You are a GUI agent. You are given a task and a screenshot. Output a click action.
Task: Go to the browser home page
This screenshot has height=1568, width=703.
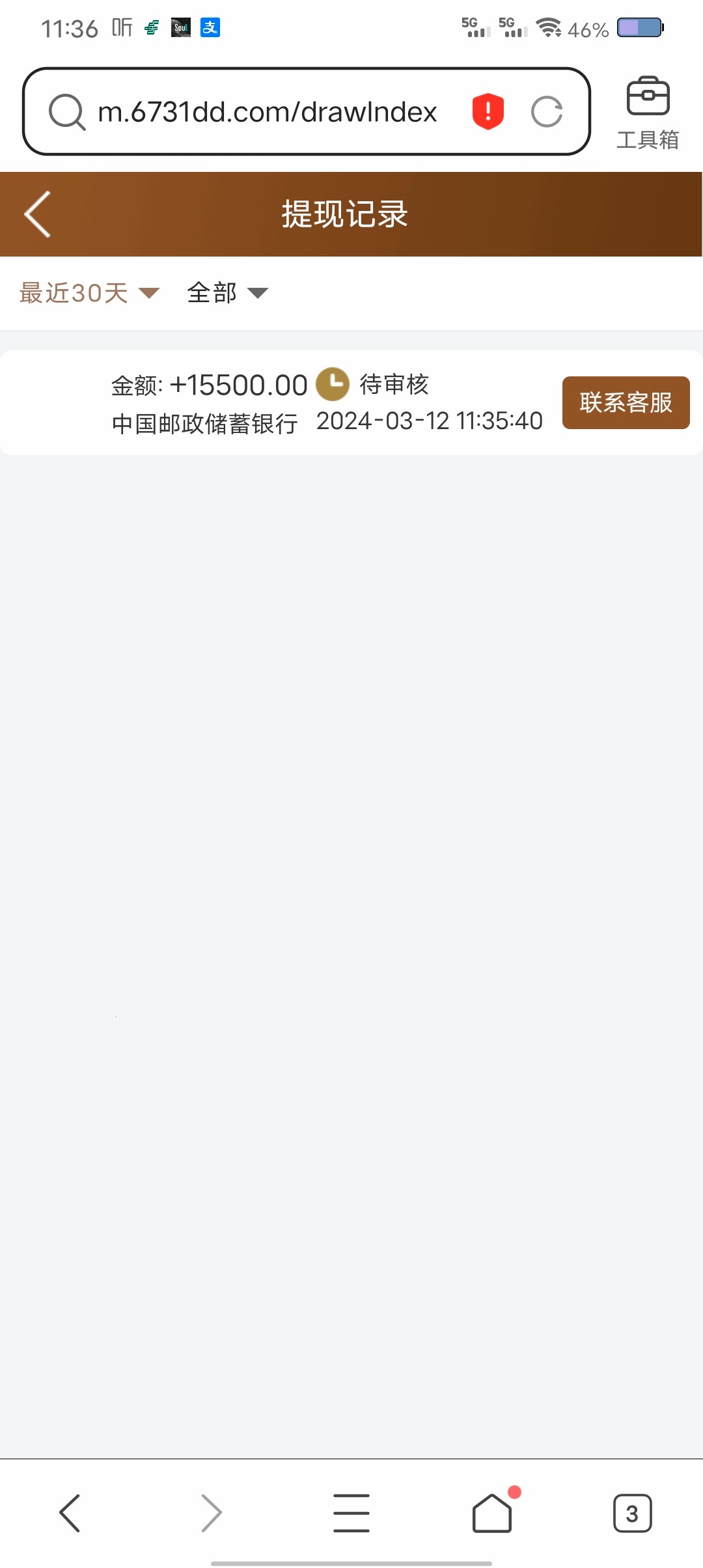tap(492, 1513)
